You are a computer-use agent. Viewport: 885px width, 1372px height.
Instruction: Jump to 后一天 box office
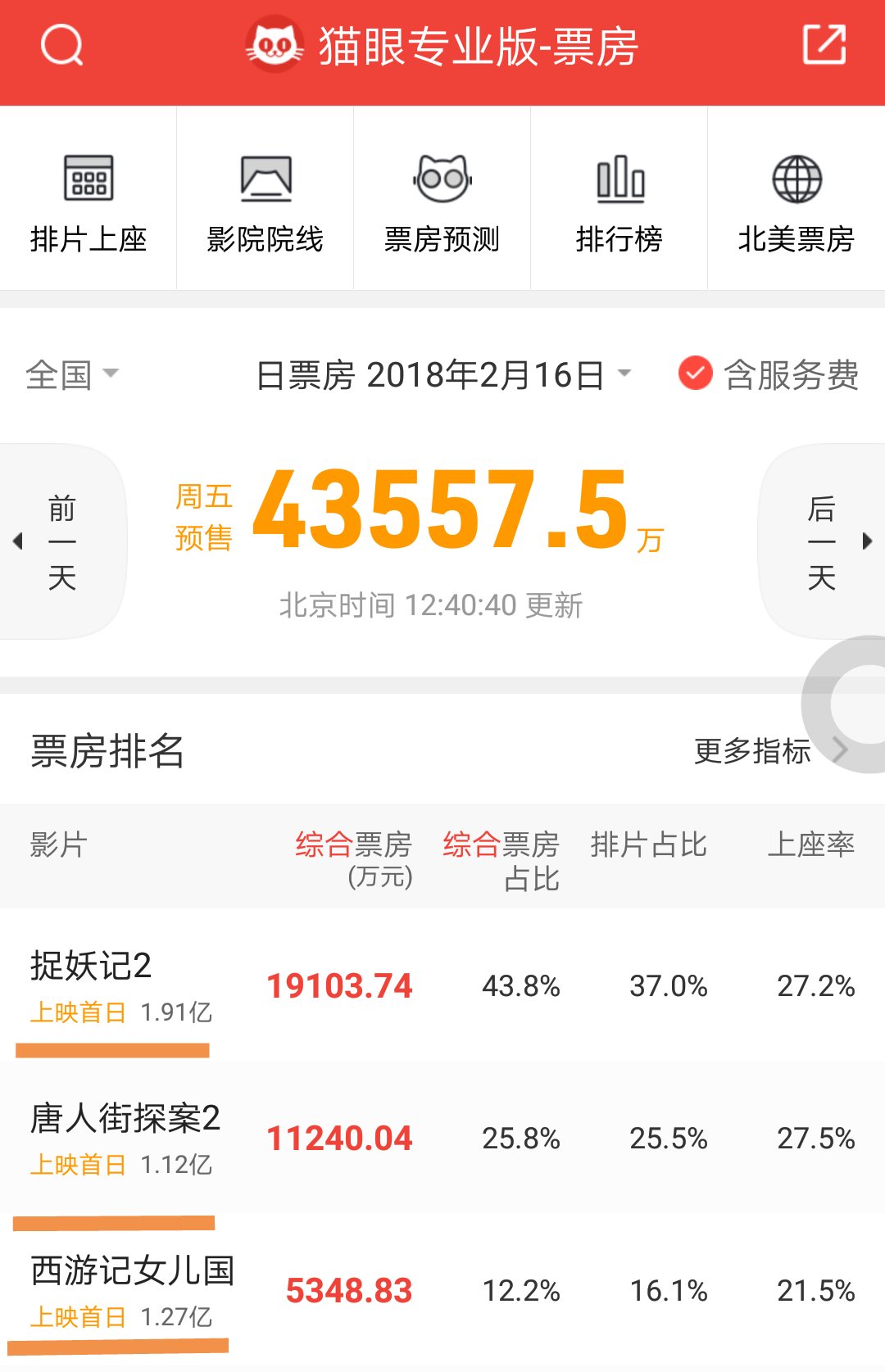pos(822,541)
